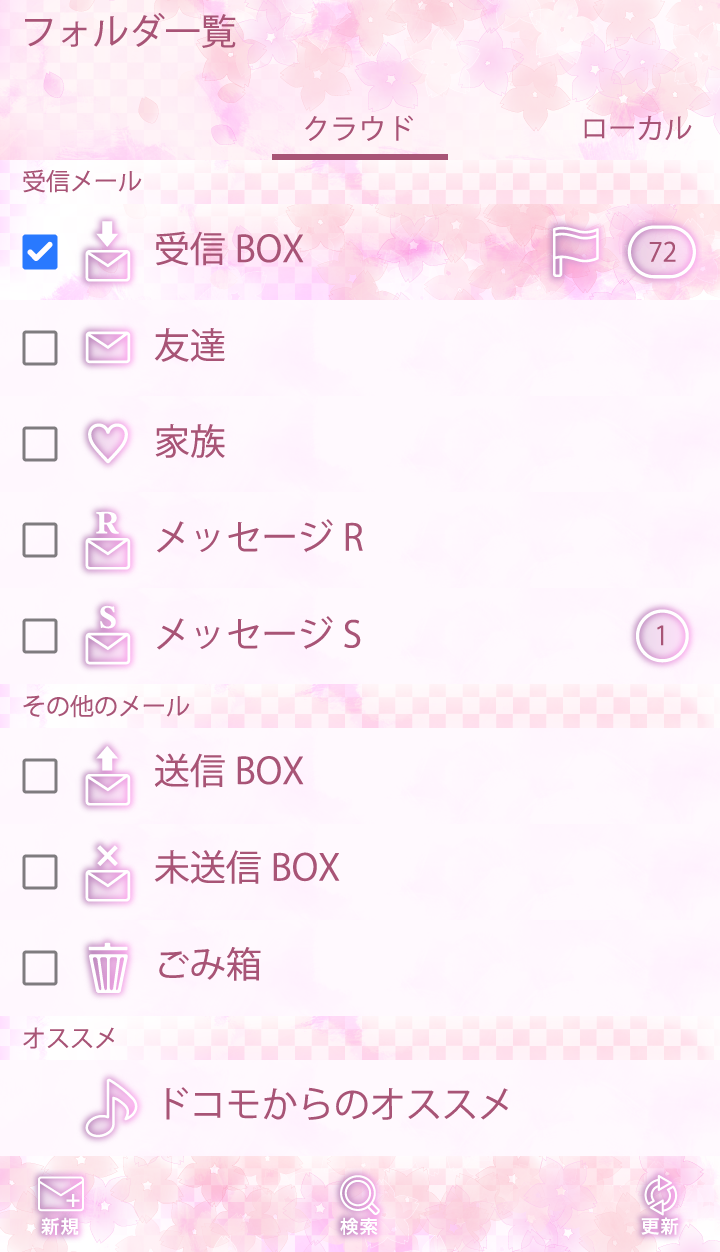The image size is (720, 1252).
Task: Tap the flag icon on 受信 BOX
Action: [575, 251]
